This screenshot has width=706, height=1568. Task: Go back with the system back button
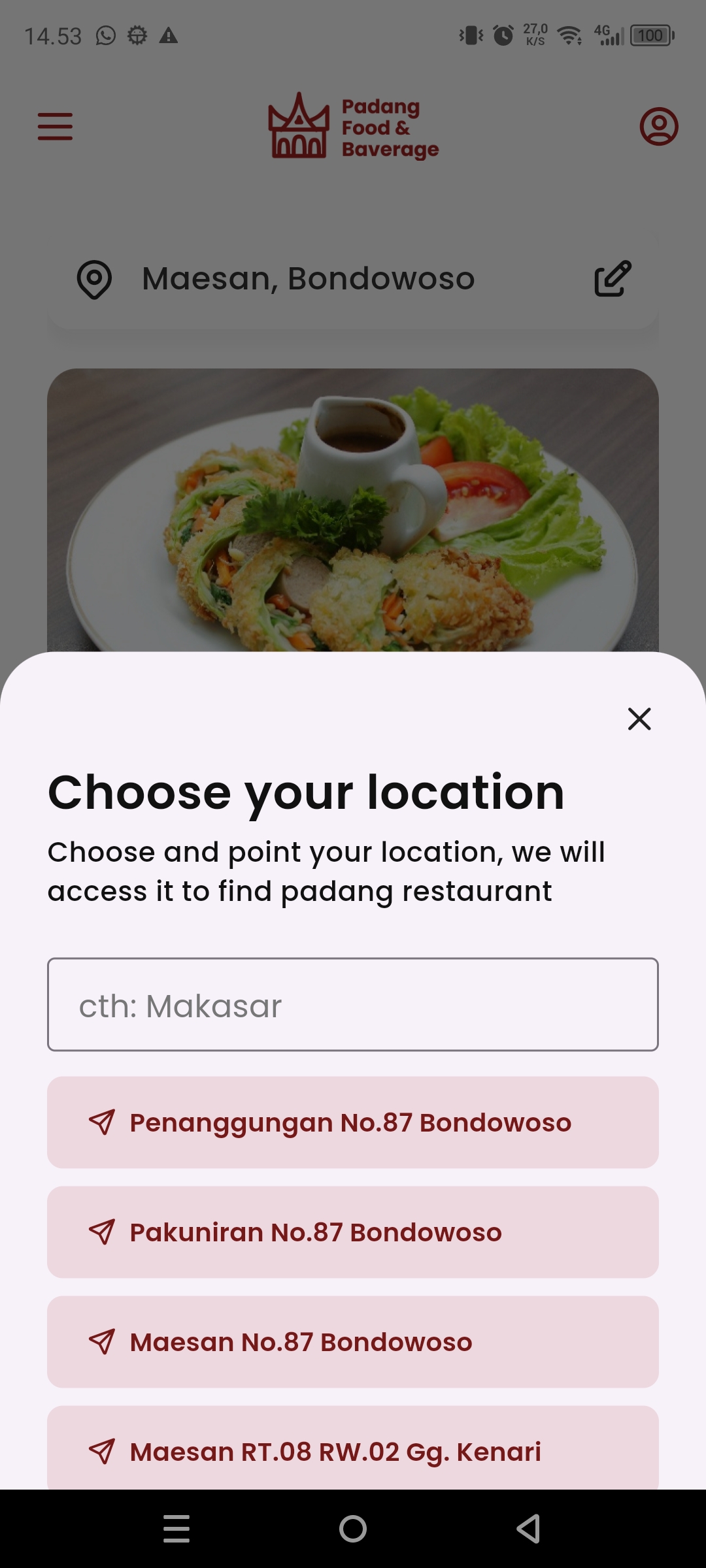[x=528, y=1529]
